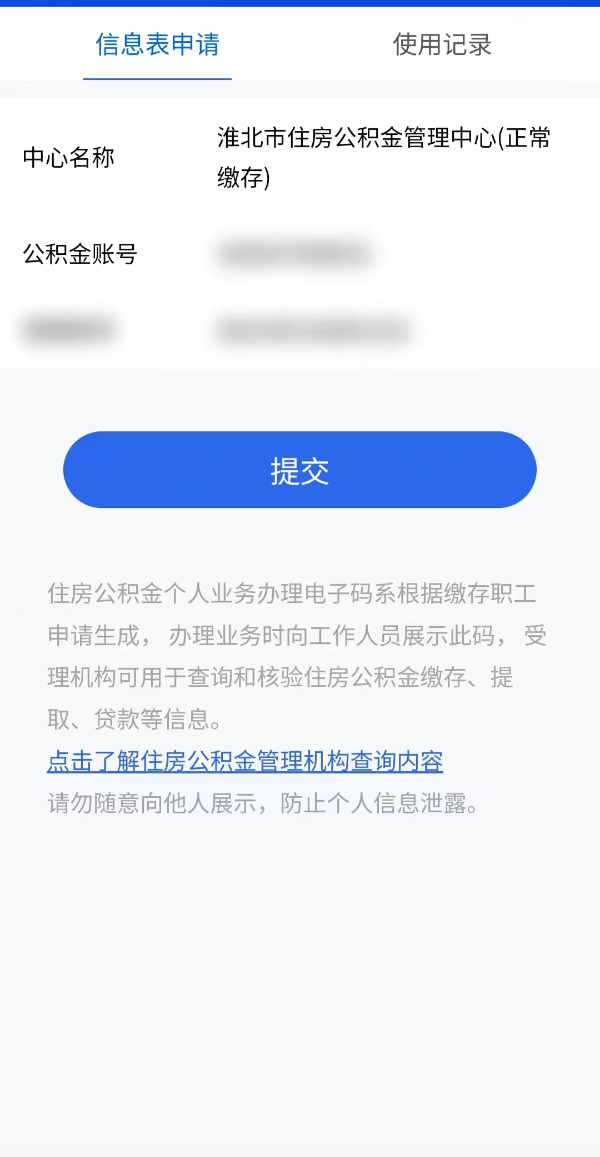Switch to the 信息表申请 tab
Image resolution: width=600 pixels, height=1157 pixels.
[x=157, y=45]
